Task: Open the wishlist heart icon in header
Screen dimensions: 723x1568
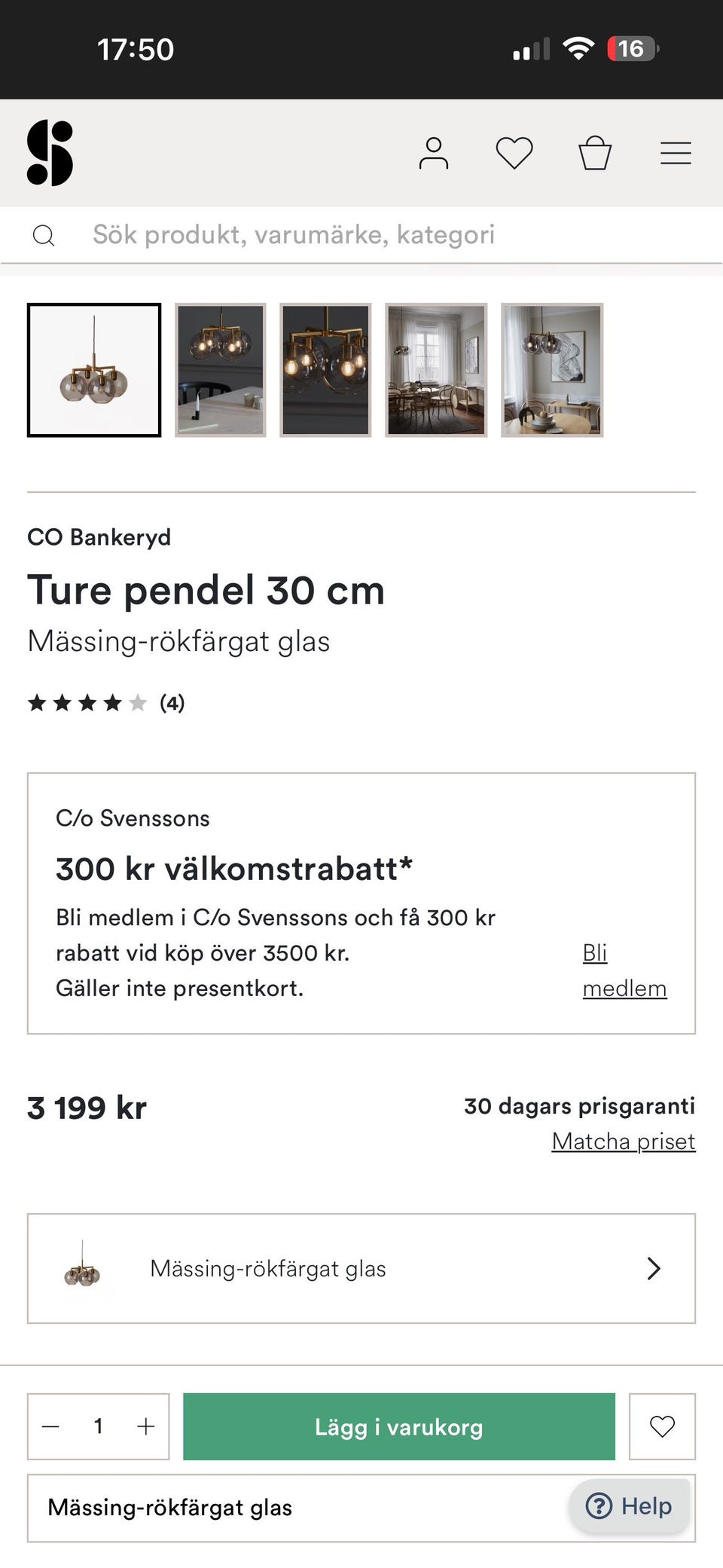Action: 513,152
